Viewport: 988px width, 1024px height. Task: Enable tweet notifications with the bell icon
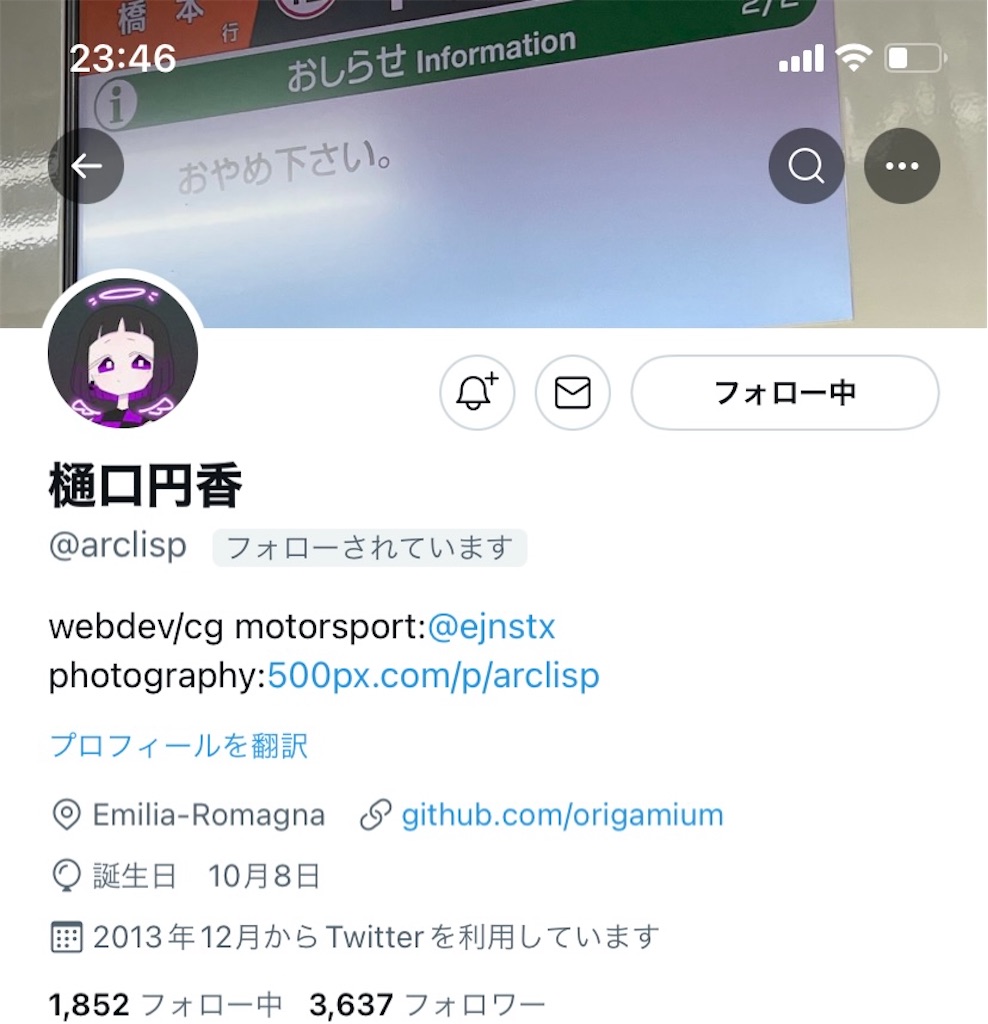tap(477, 392)
